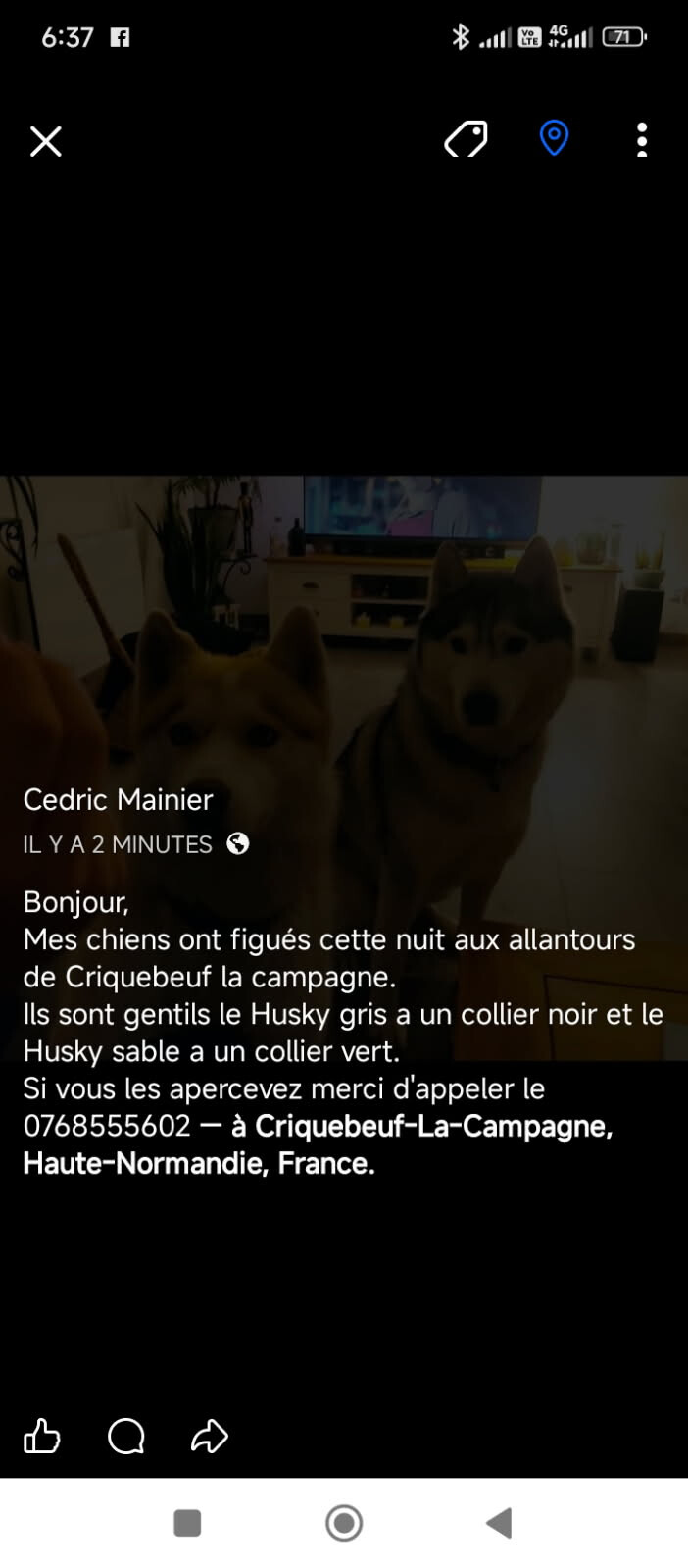Open the tag icon in the top bar
The image size is (688, 1568).
[x=466, y=139]
